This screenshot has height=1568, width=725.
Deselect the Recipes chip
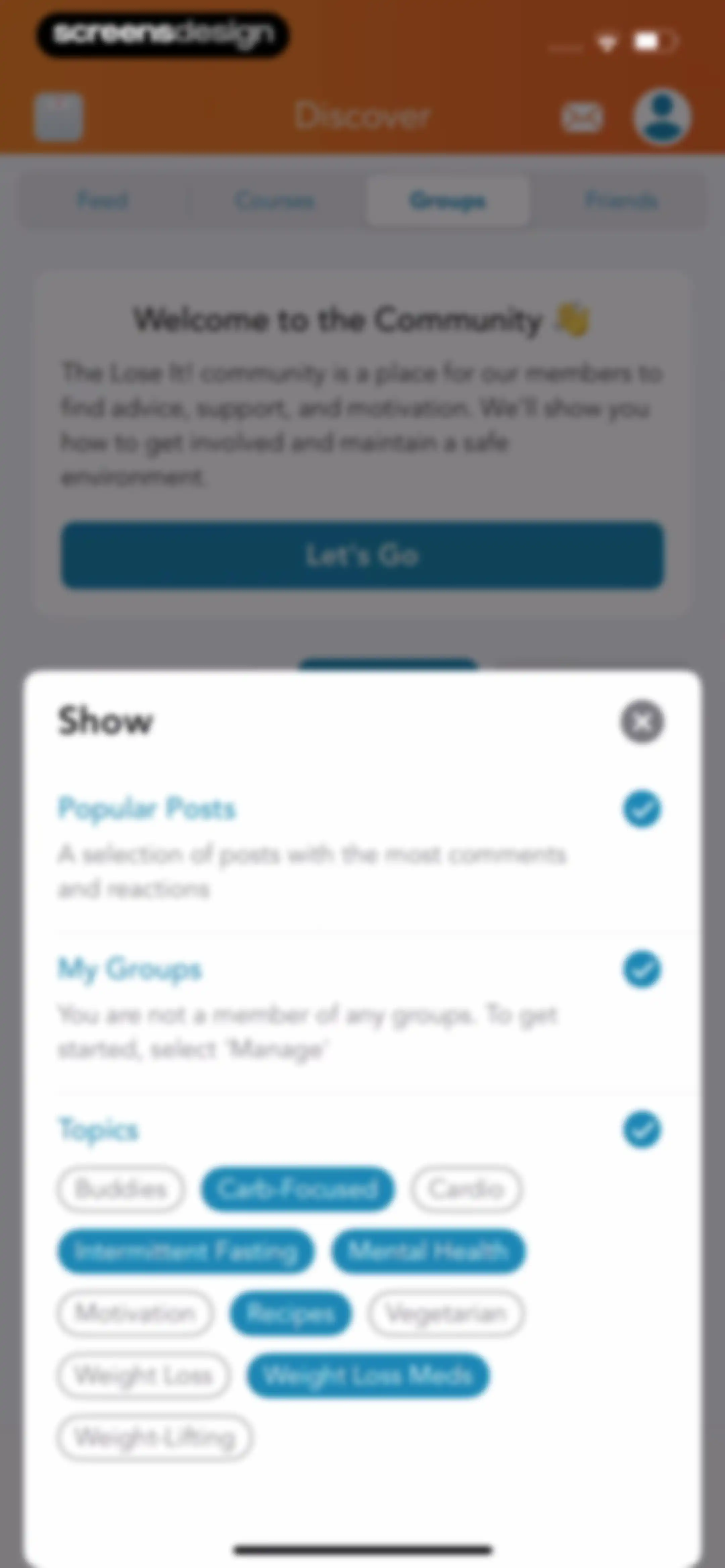[290, 1313]
